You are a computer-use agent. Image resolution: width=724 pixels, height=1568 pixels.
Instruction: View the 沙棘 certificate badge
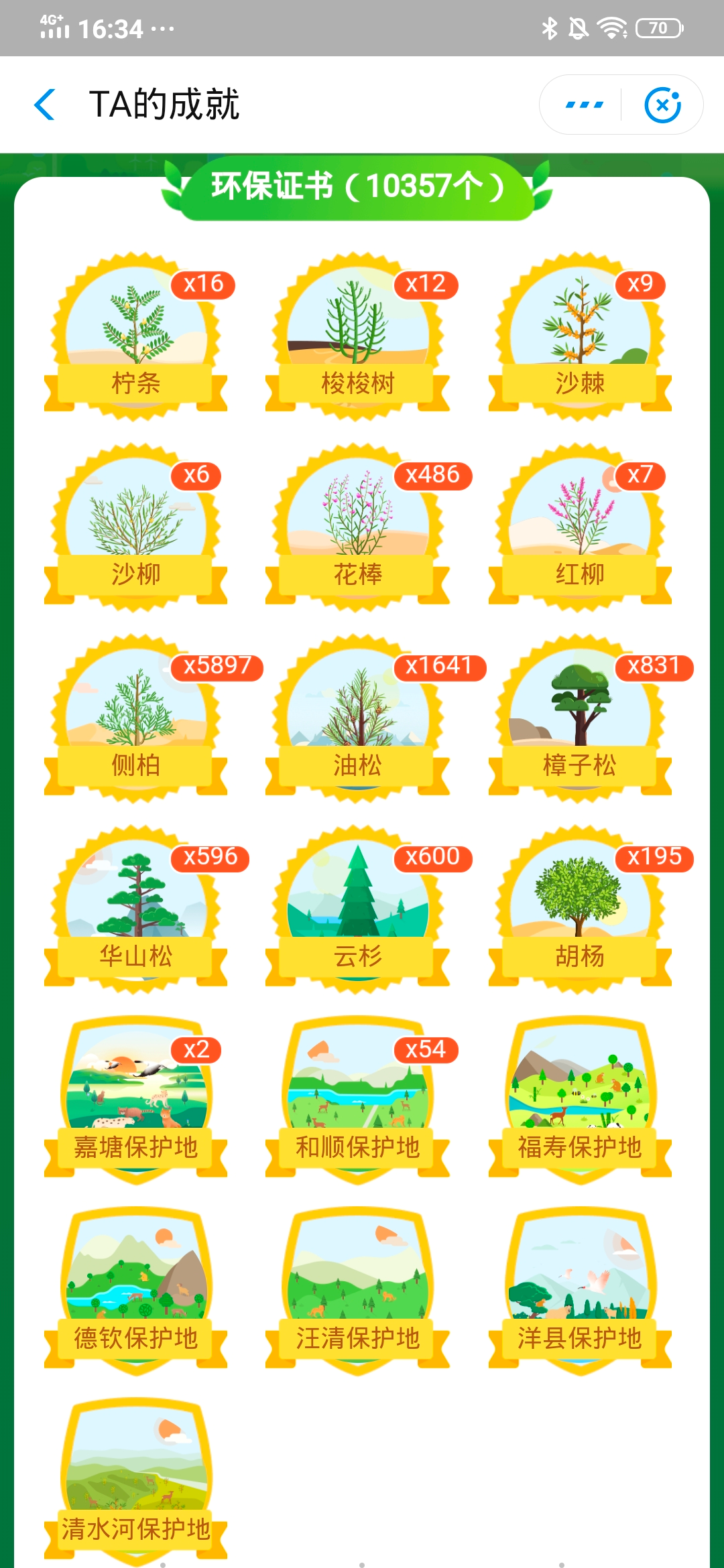pyautogui.click(x=580, y=335)
